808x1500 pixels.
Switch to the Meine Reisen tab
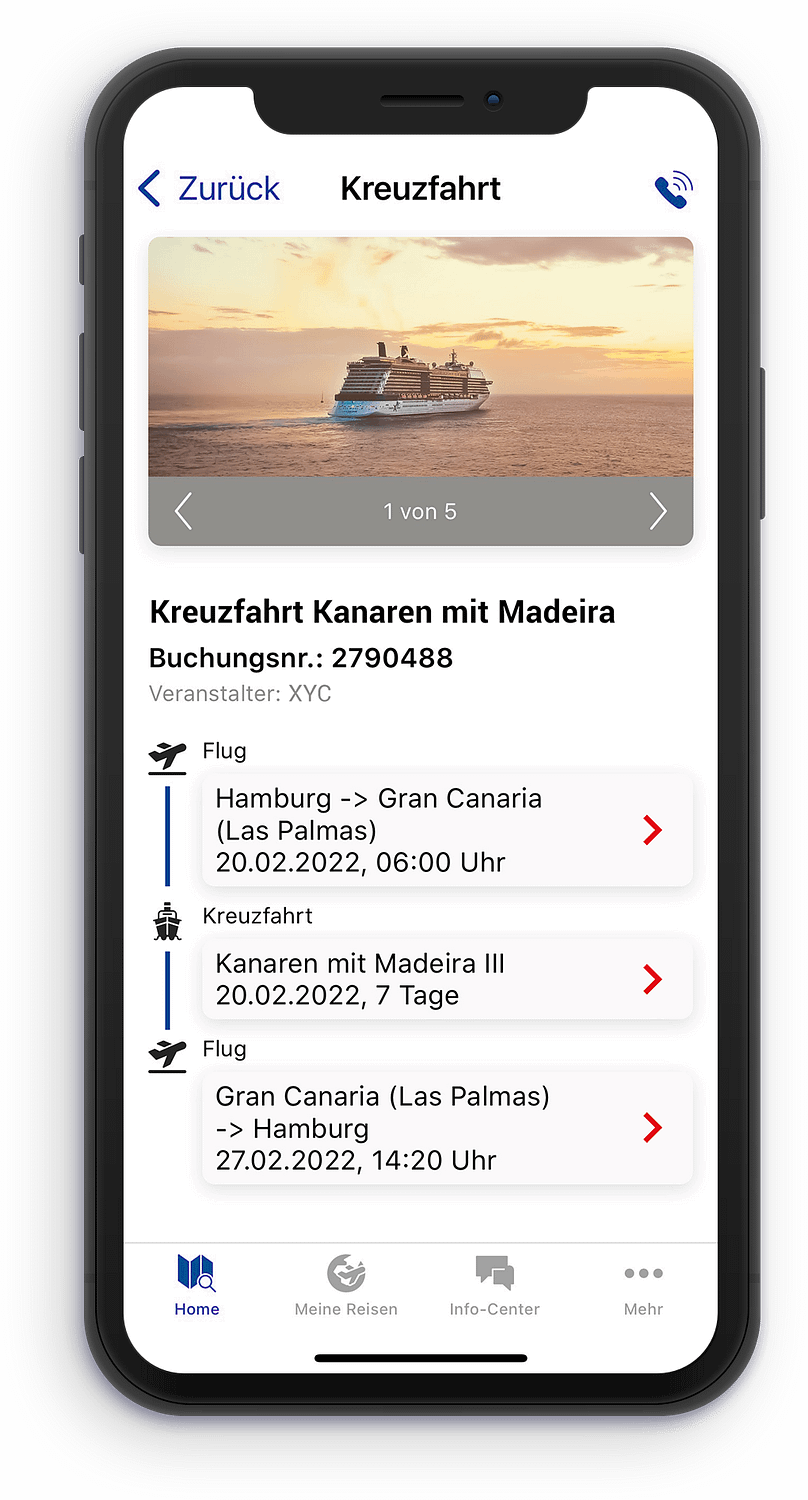coord(346,1286)
